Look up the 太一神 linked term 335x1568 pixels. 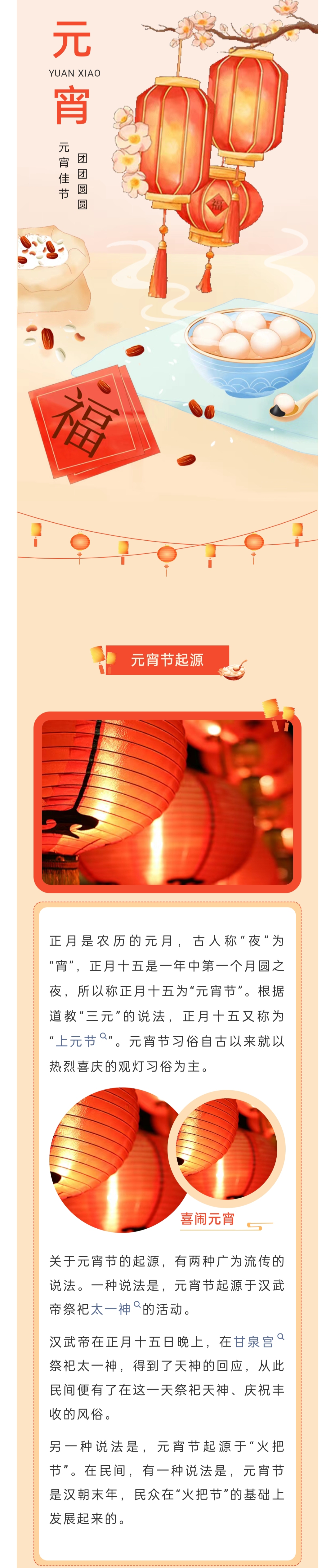[x=111, y=1309]
